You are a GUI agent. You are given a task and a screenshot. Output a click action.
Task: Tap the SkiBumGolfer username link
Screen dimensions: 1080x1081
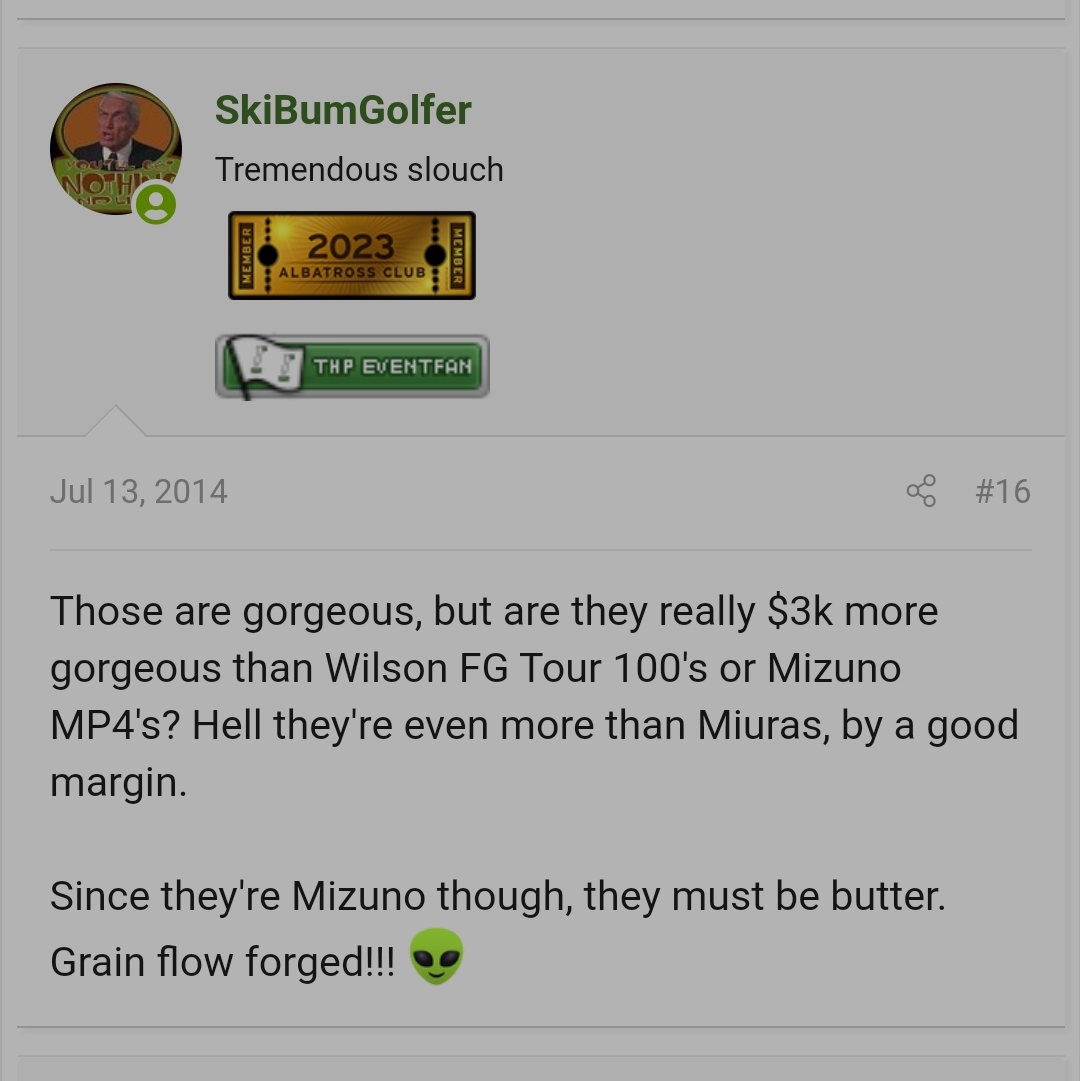[x=343, y=110]
